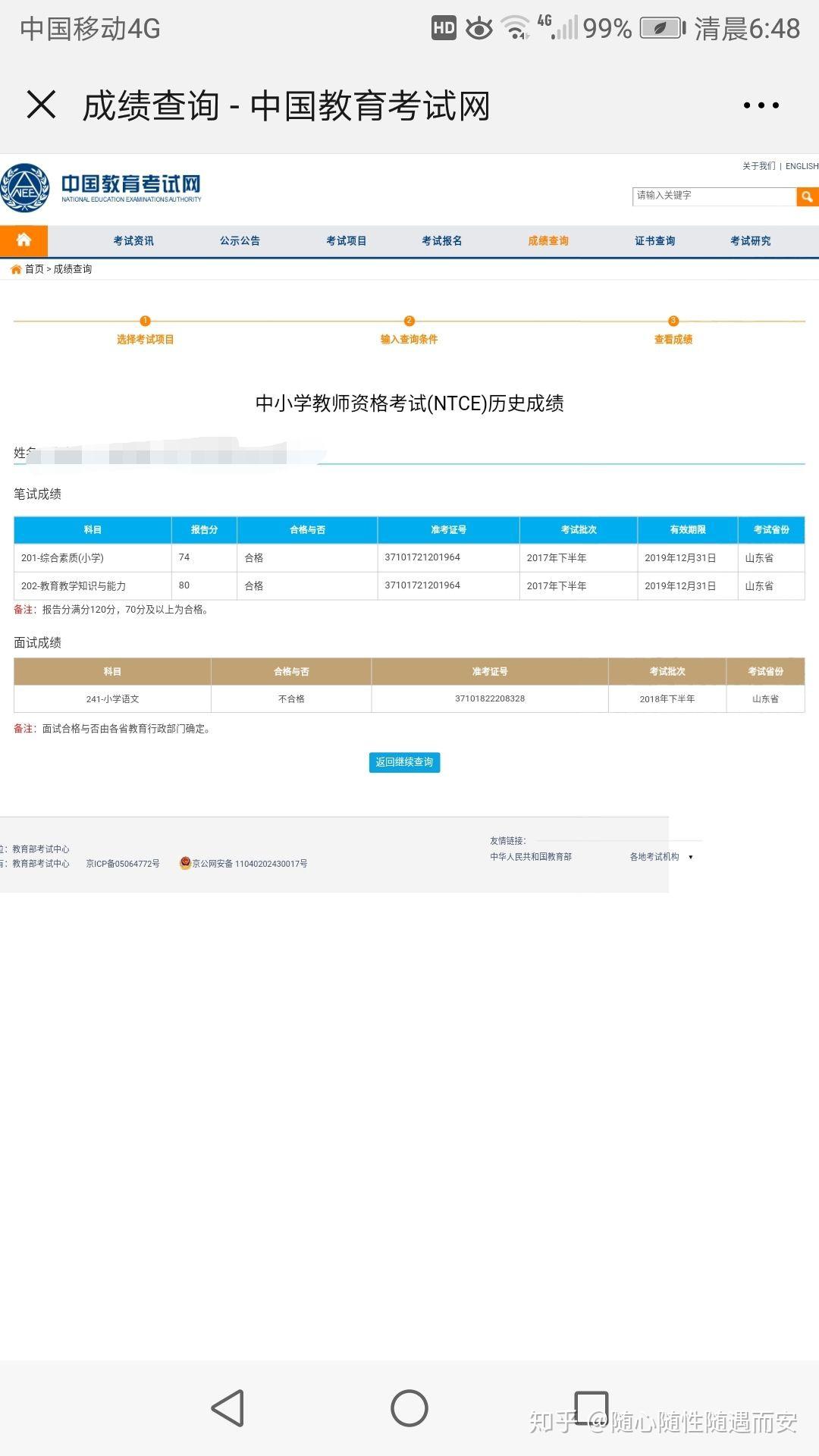Viewport: 819px width, 1456px height.
Task: Open the 考试资讯 navigation item
Action: coord(133,241)
